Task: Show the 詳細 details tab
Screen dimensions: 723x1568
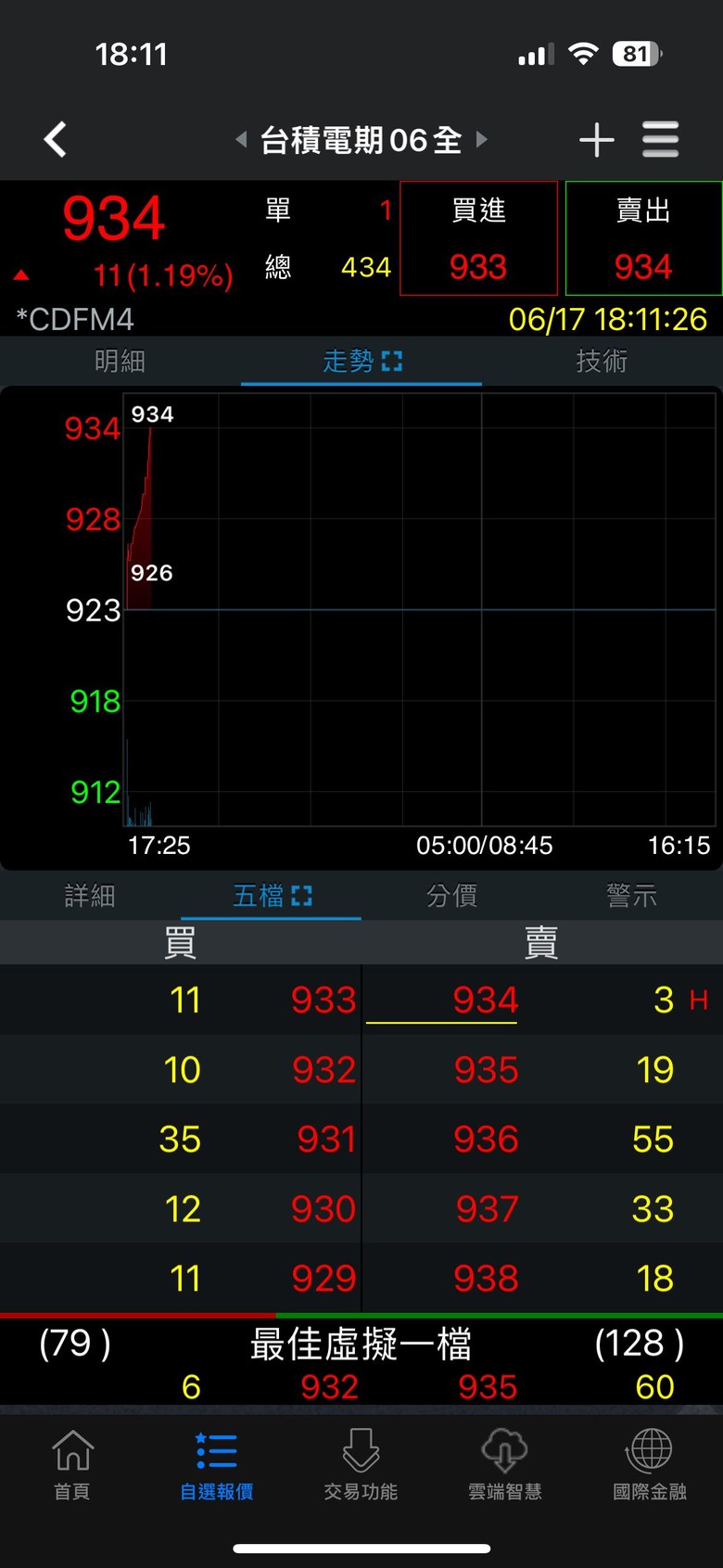Action: point(90,896)
